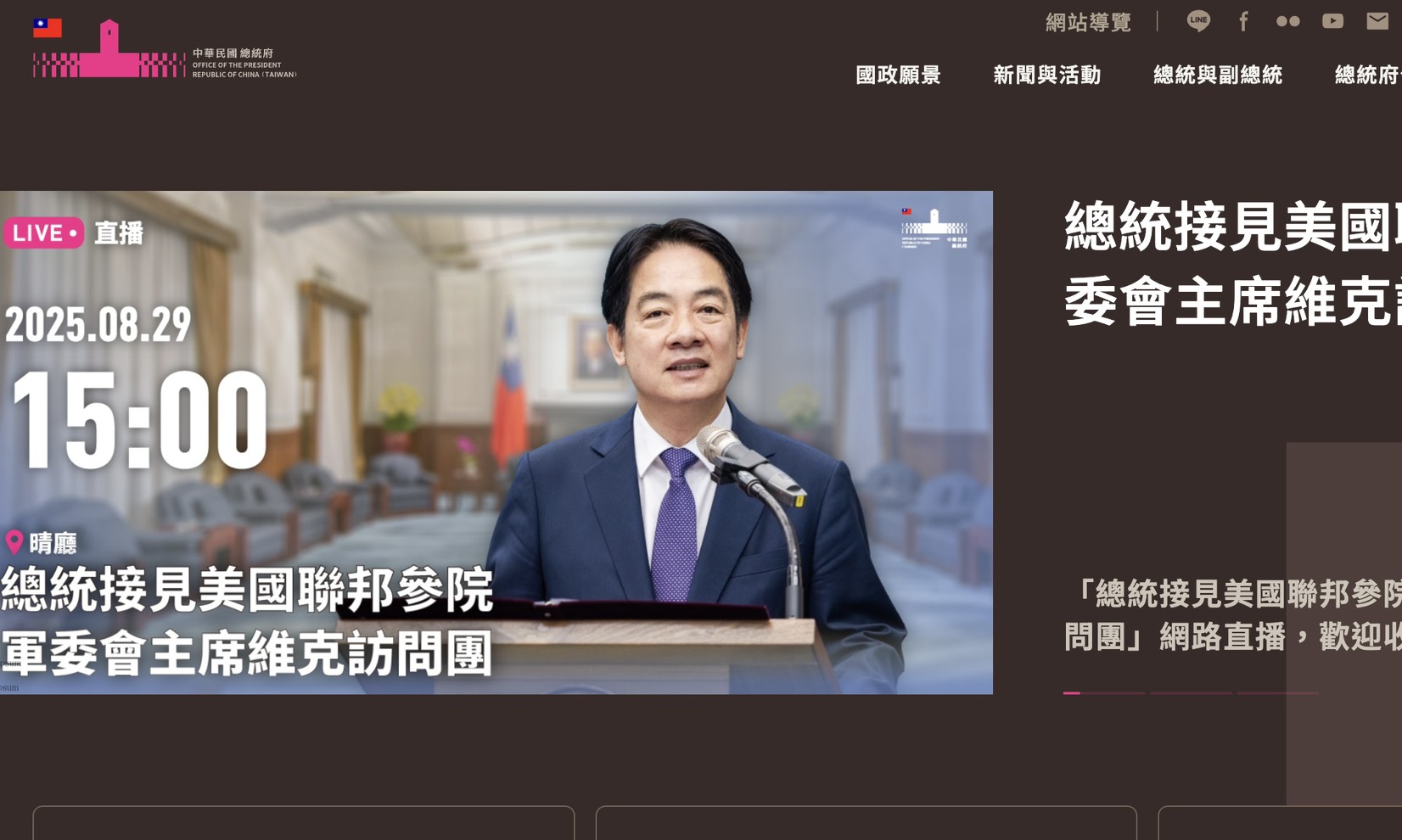Open headline 總統接見美國聯邦參院軍委會主席
The height and width of the screenshot is (840, 1402).
[x=1232, y=263]
